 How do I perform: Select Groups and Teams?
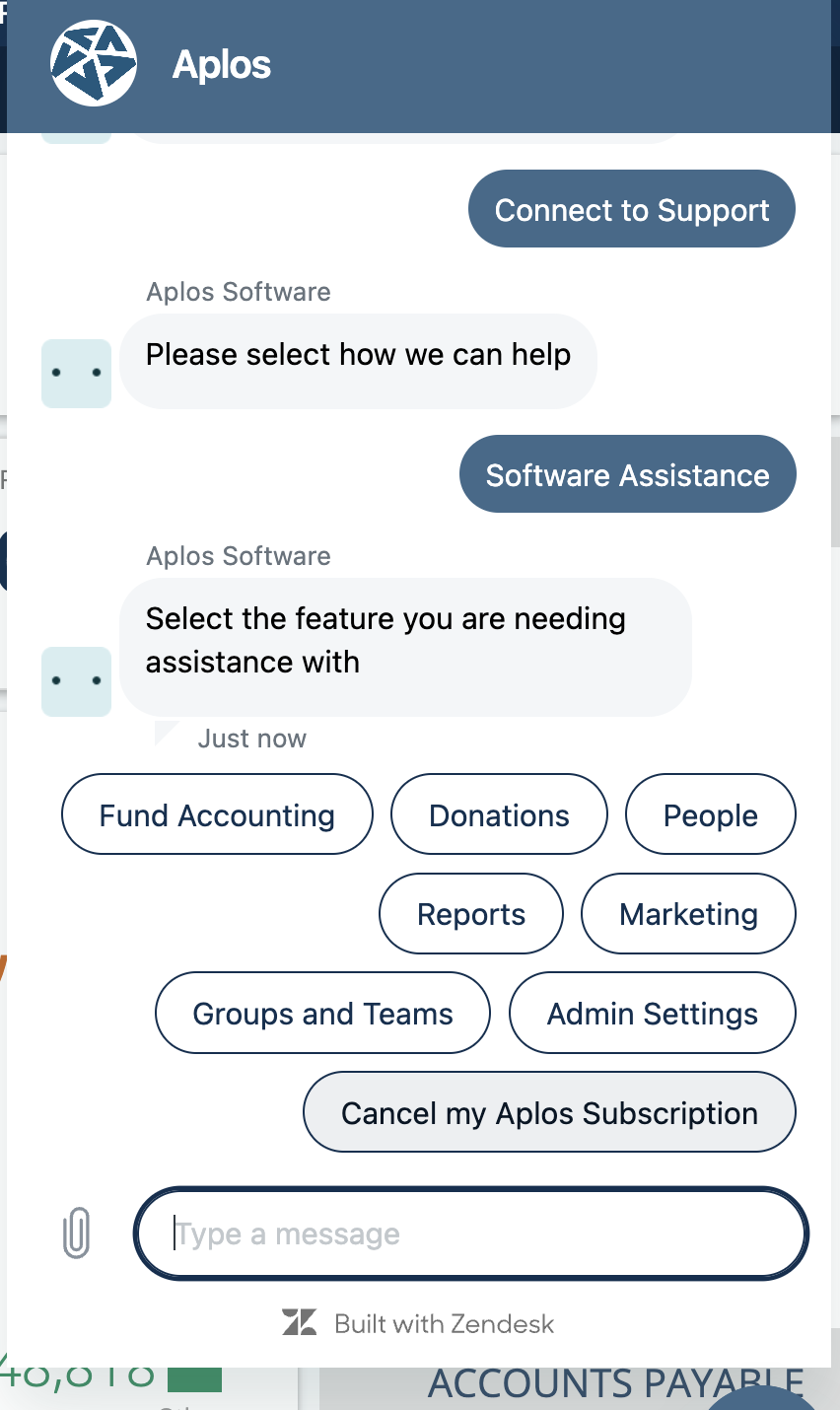point(322,1013)
